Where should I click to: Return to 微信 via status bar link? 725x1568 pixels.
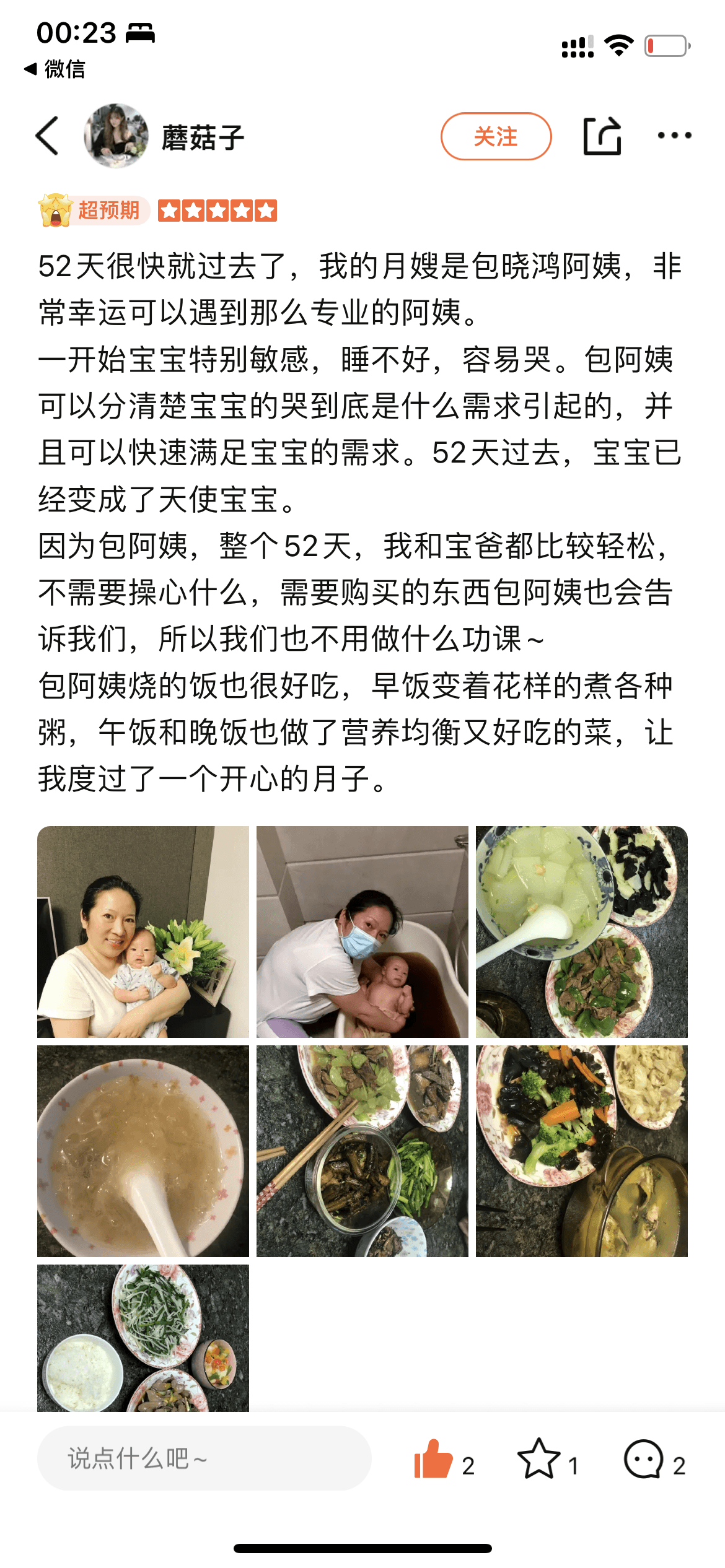click(55, 69)
